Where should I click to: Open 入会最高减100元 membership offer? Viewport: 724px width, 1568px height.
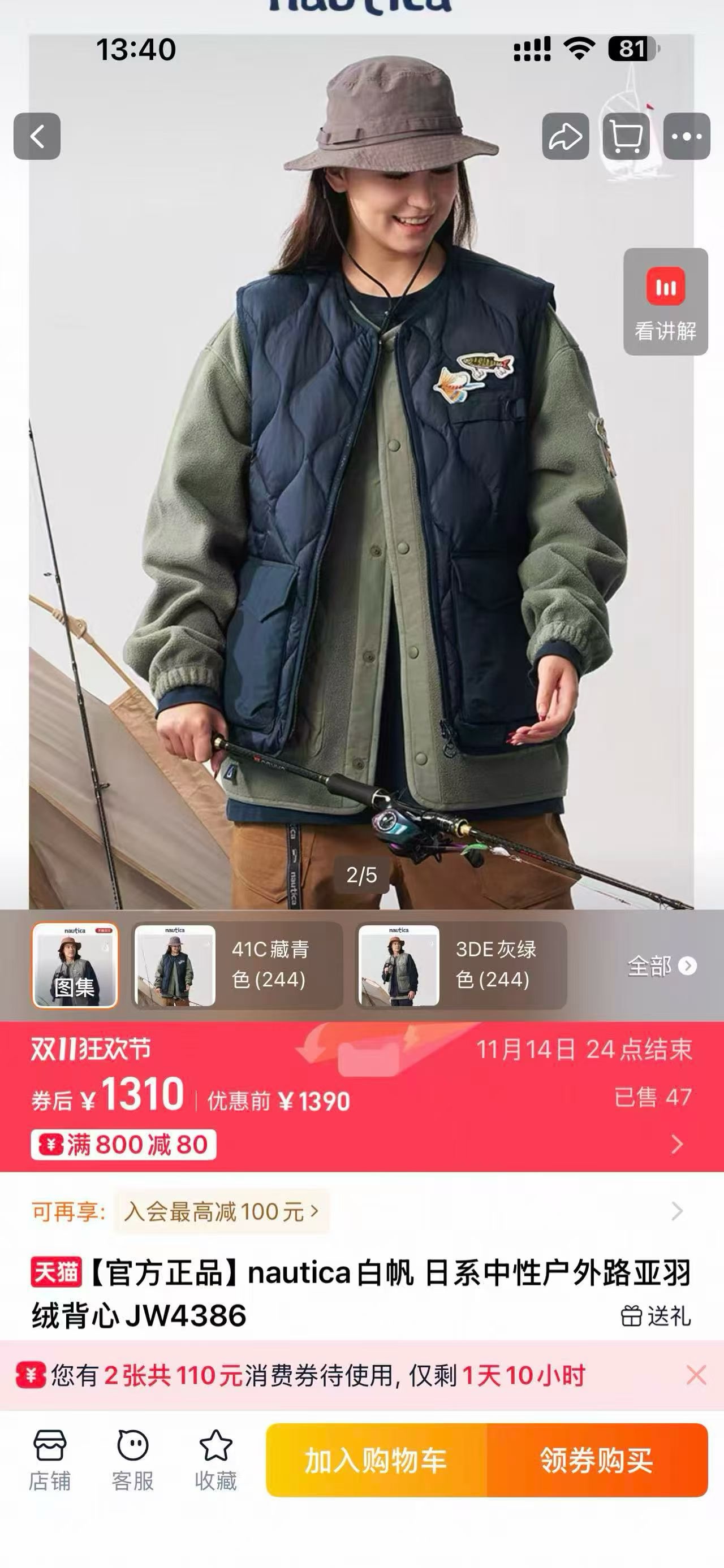(222, 1212)
